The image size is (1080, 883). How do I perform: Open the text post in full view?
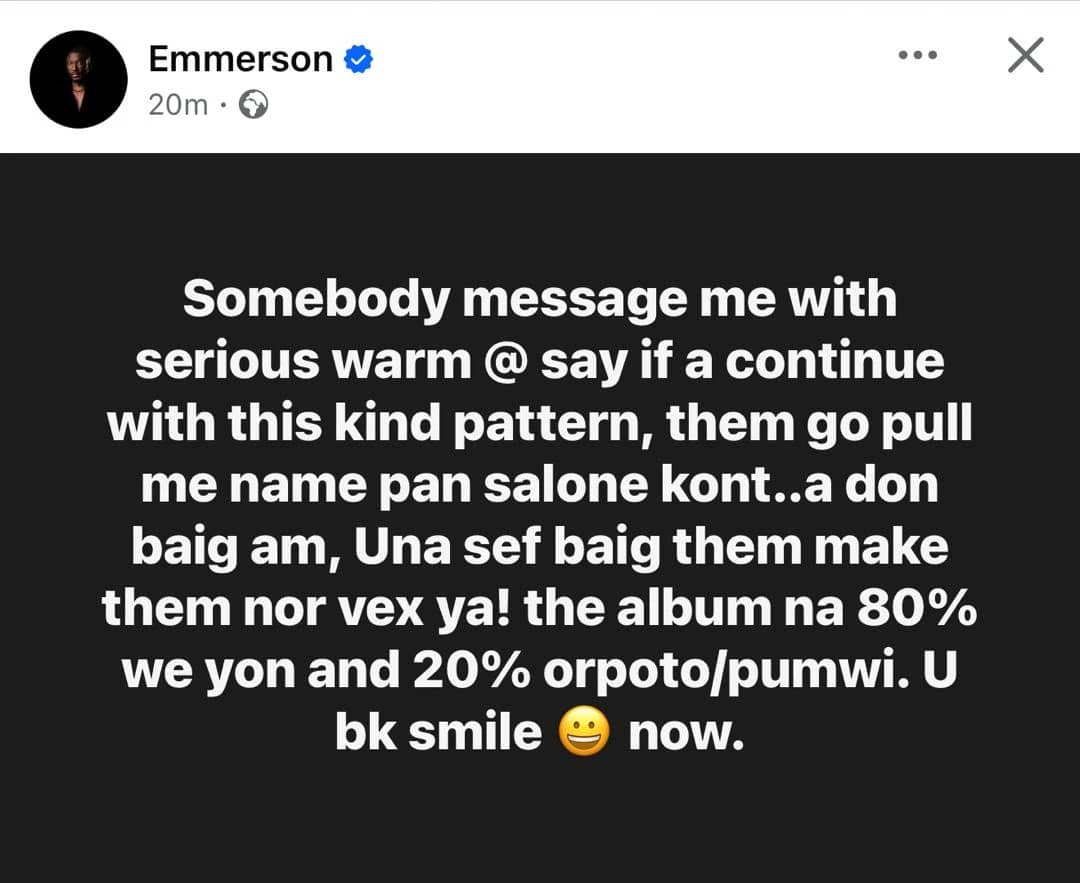[540, 515]
